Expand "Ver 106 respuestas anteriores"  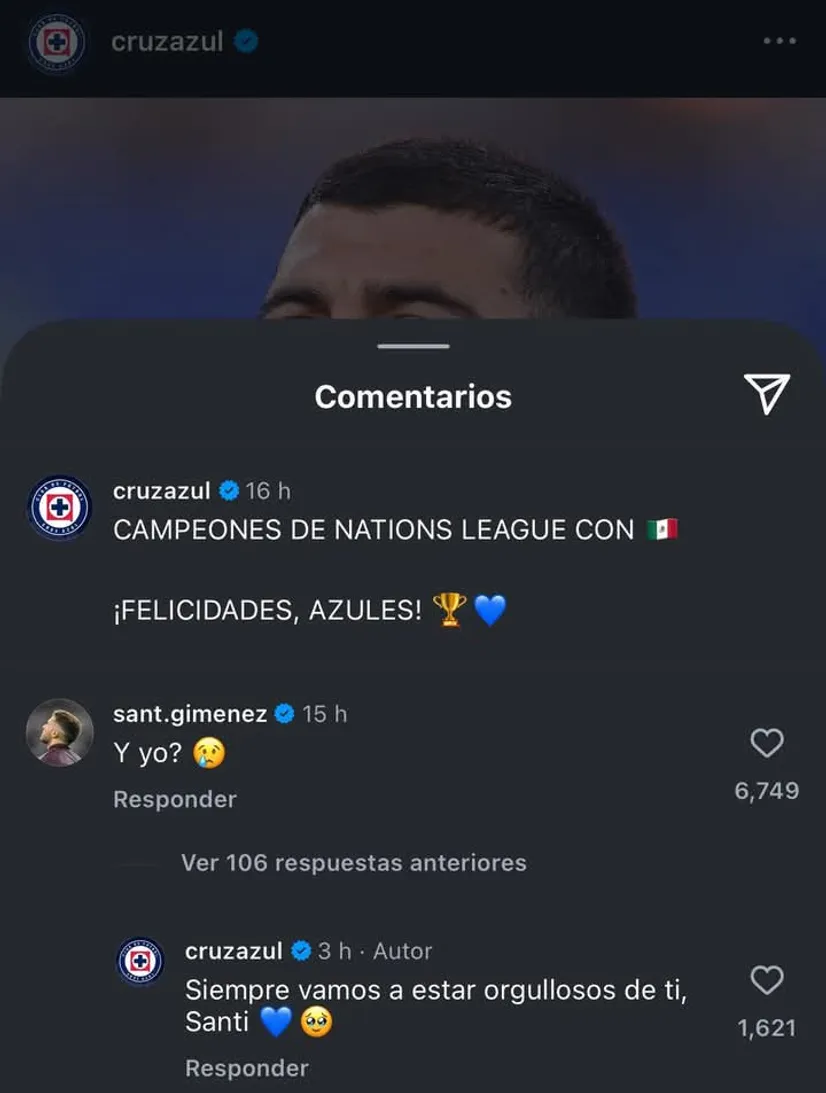pos(353,862)
